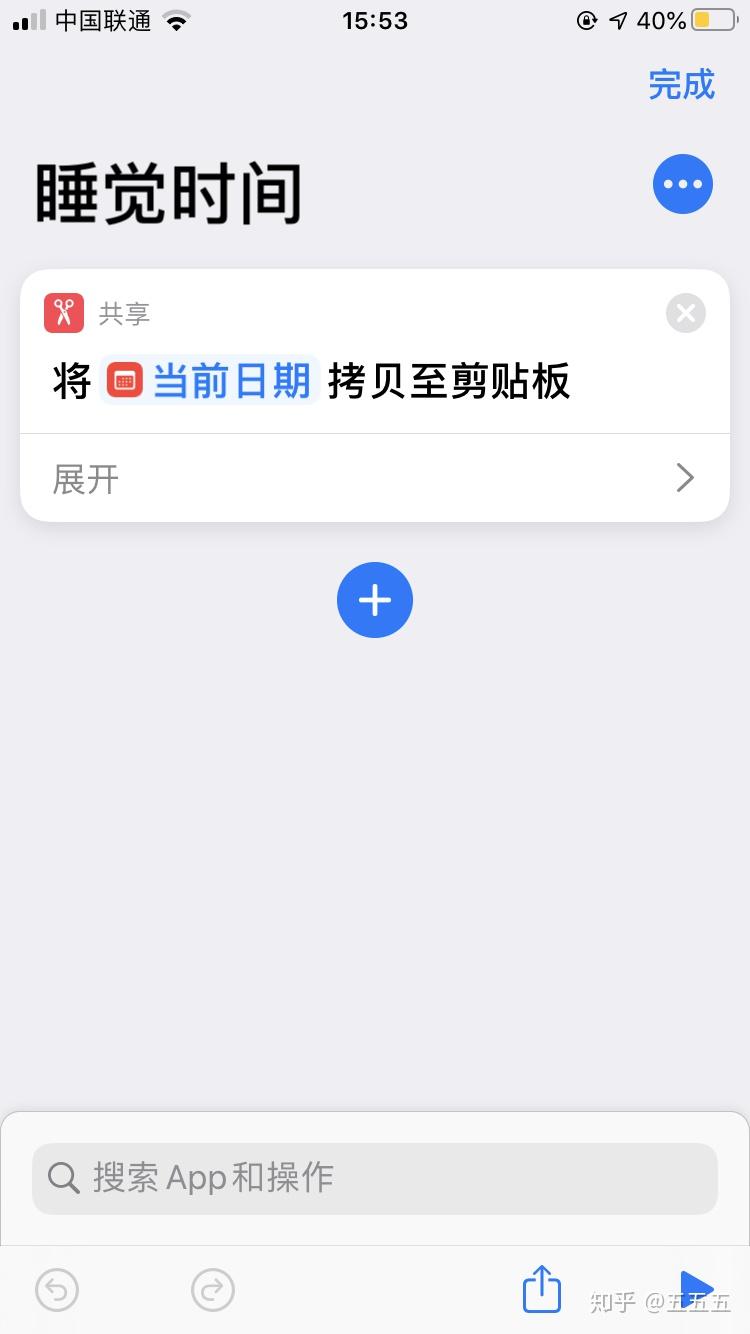Open the shortcut options via the ellipsis icon
750x1334 pixels.
[682, 184]
